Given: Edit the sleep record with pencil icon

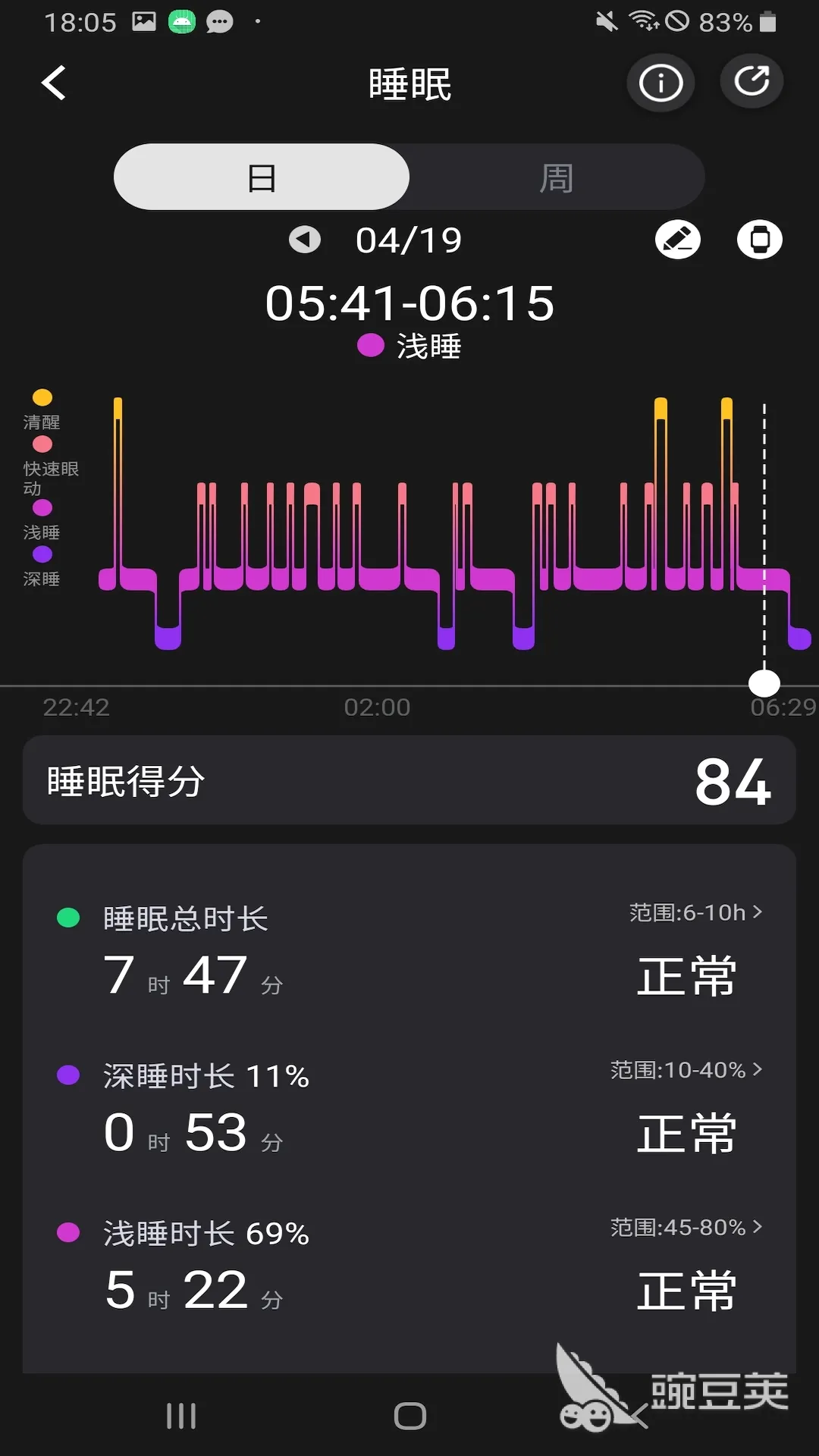Looking at the screenshot, I should tap(677, 240).
